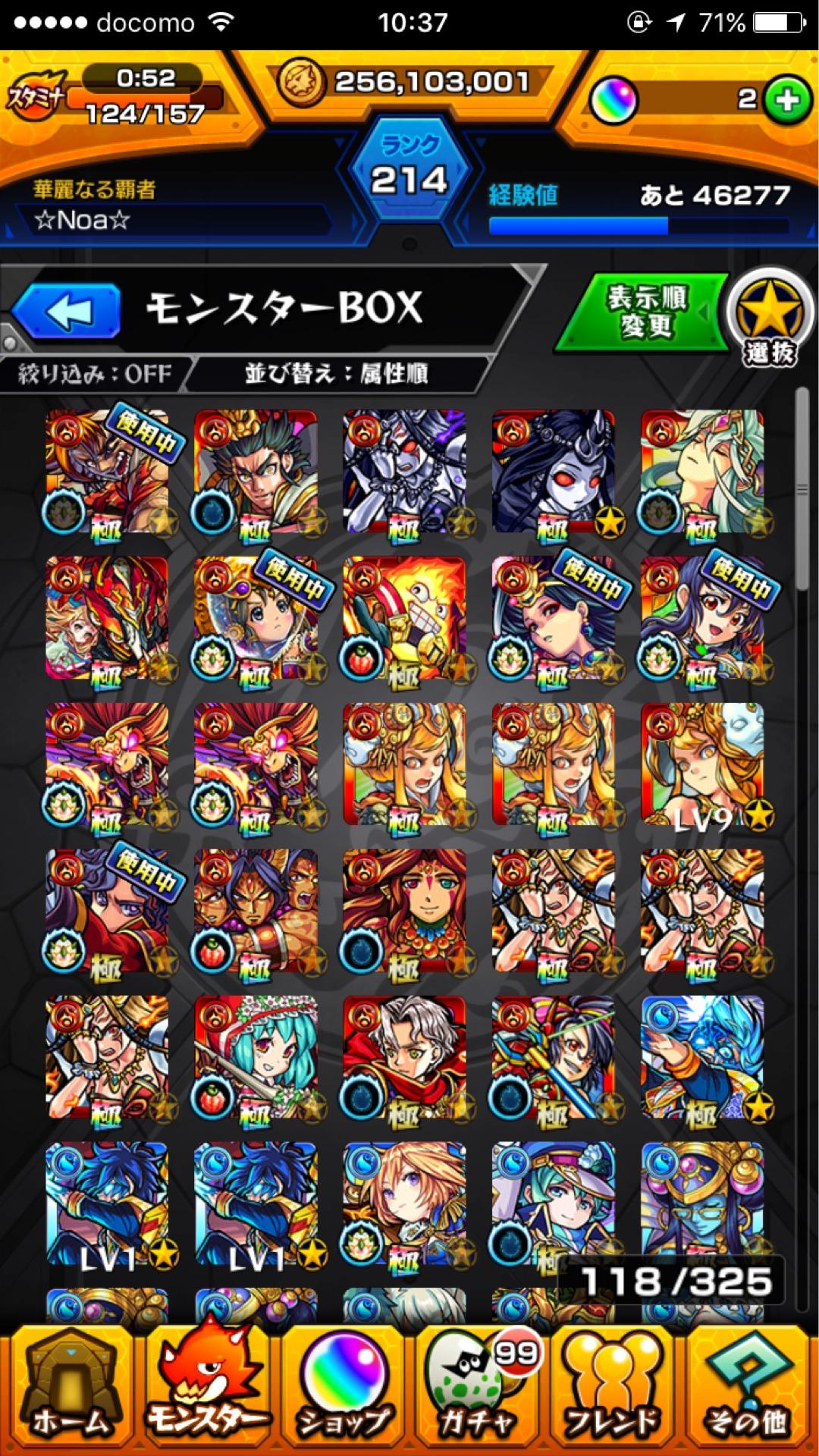This screenshot has height=1456, width=819.
Task: Select the red-eyed horned dark-haired monster
Action: [554, 472]
